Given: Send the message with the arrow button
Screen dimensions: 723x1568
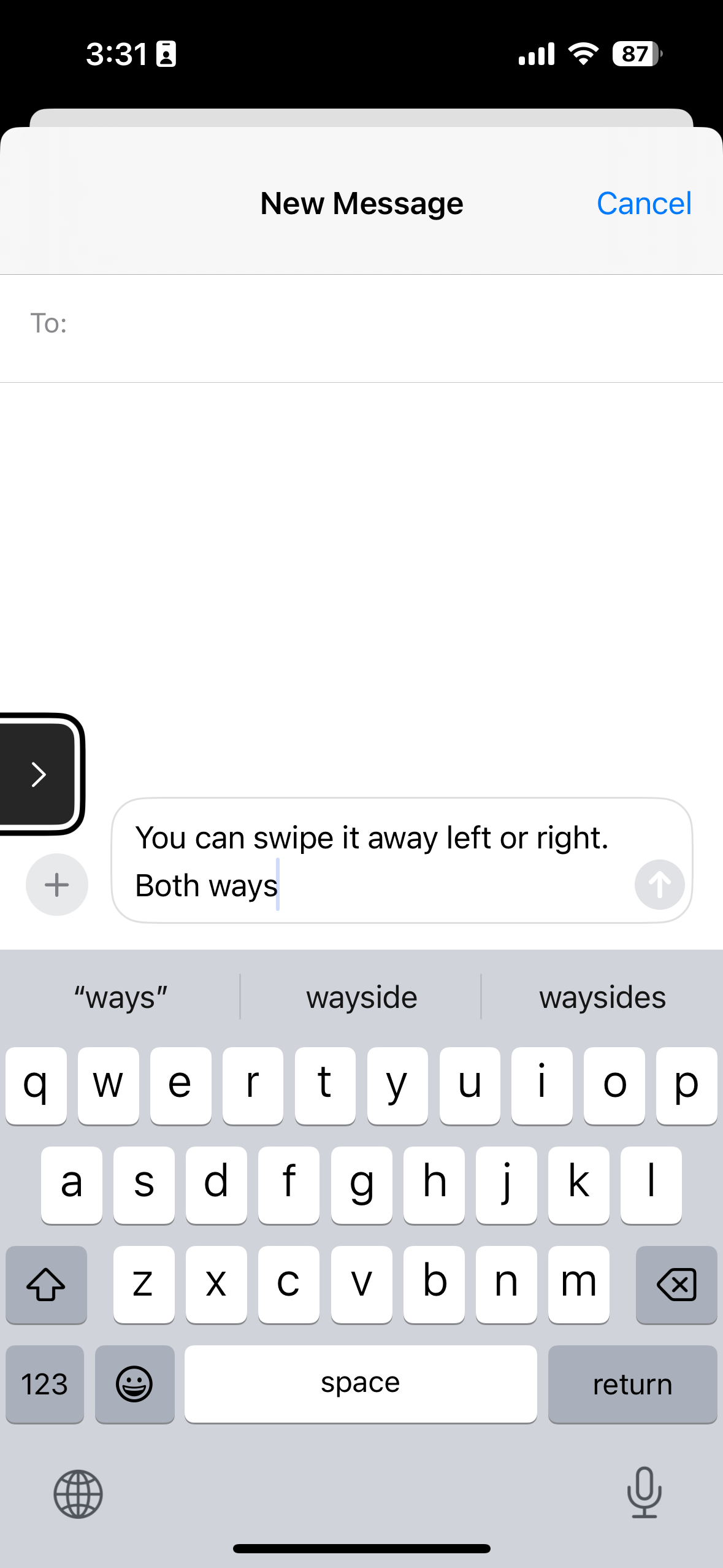Looking at the screenshot, I should coord(659,885).
